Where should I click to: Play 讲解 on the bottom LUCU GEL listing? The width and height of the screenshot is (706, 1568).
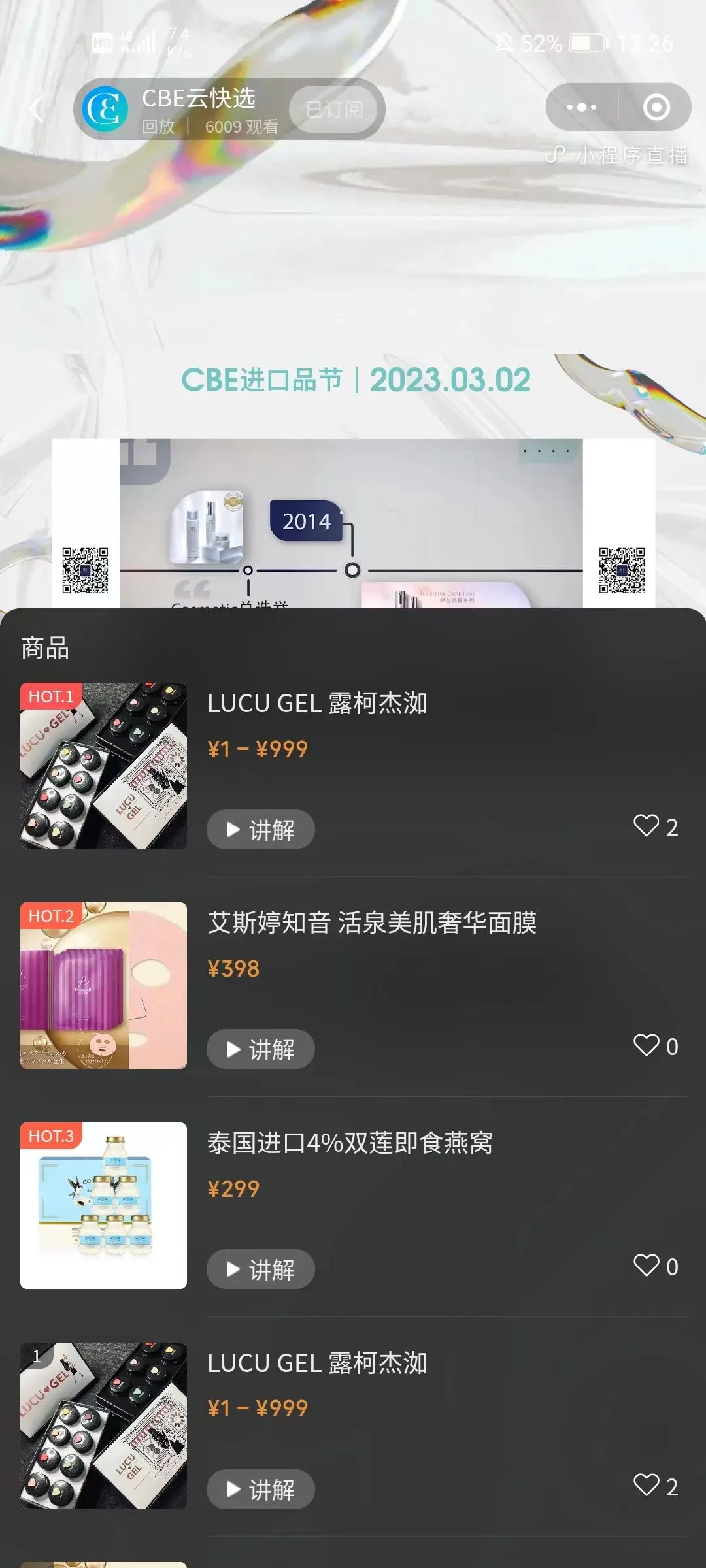tap(260, 1490)
